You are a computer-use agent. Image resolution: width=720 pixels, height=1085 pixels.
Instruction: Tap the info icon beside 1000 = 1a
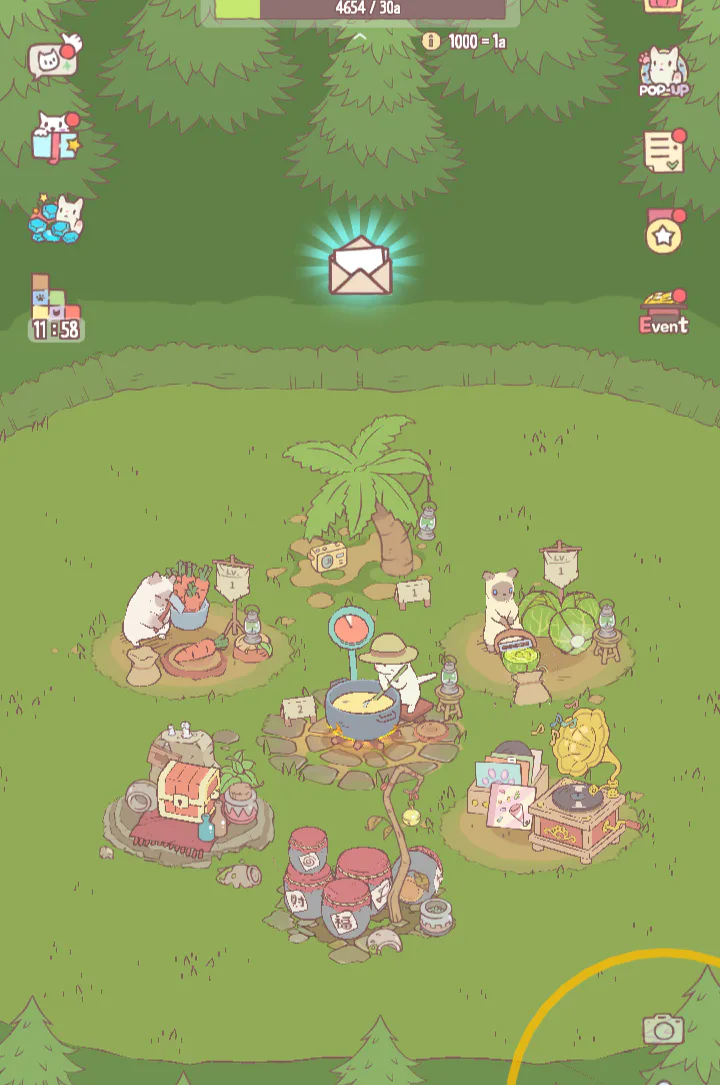[x=431, y=41]
